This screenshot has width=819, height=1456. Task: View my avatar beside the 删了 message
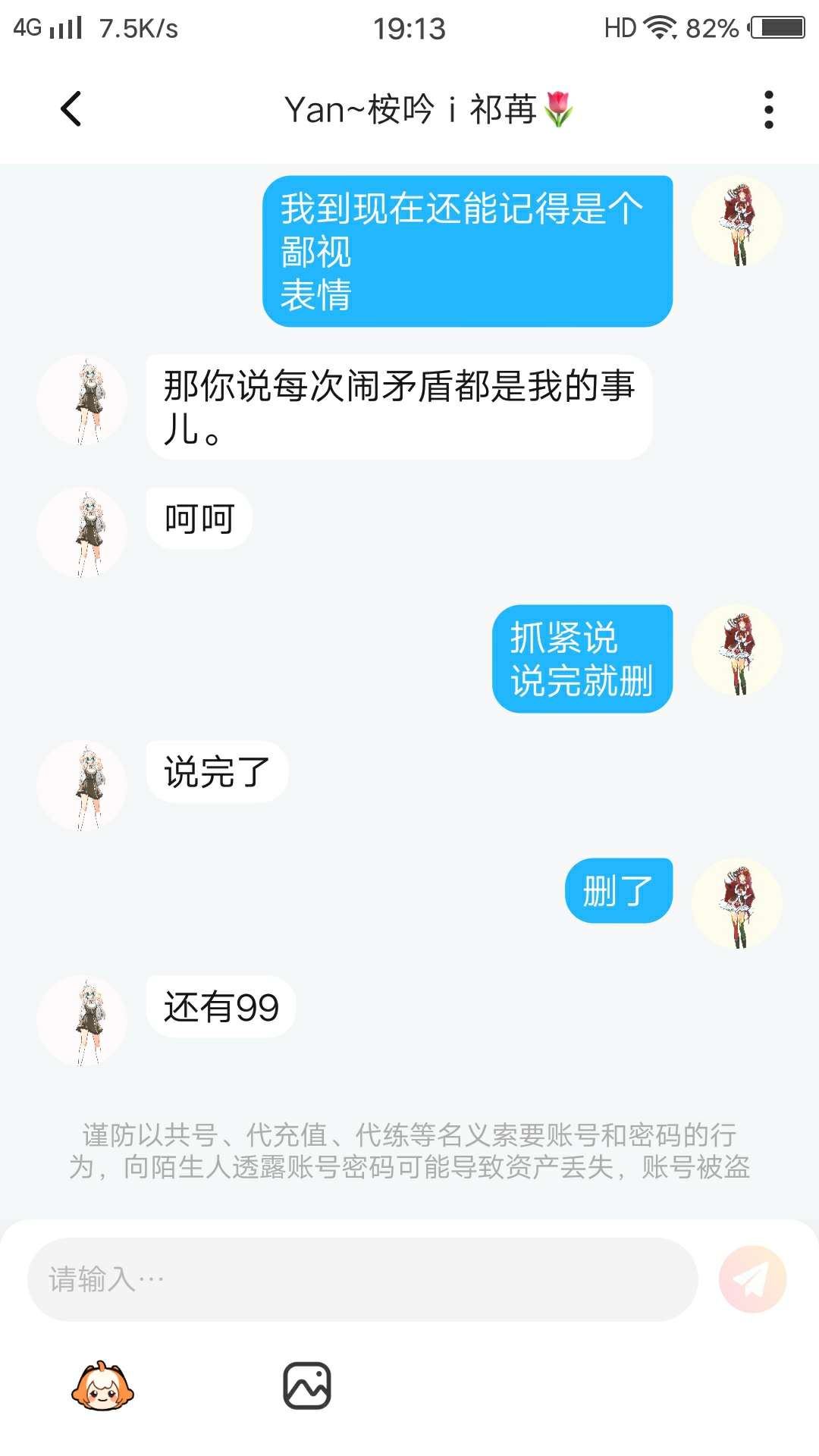736,902
